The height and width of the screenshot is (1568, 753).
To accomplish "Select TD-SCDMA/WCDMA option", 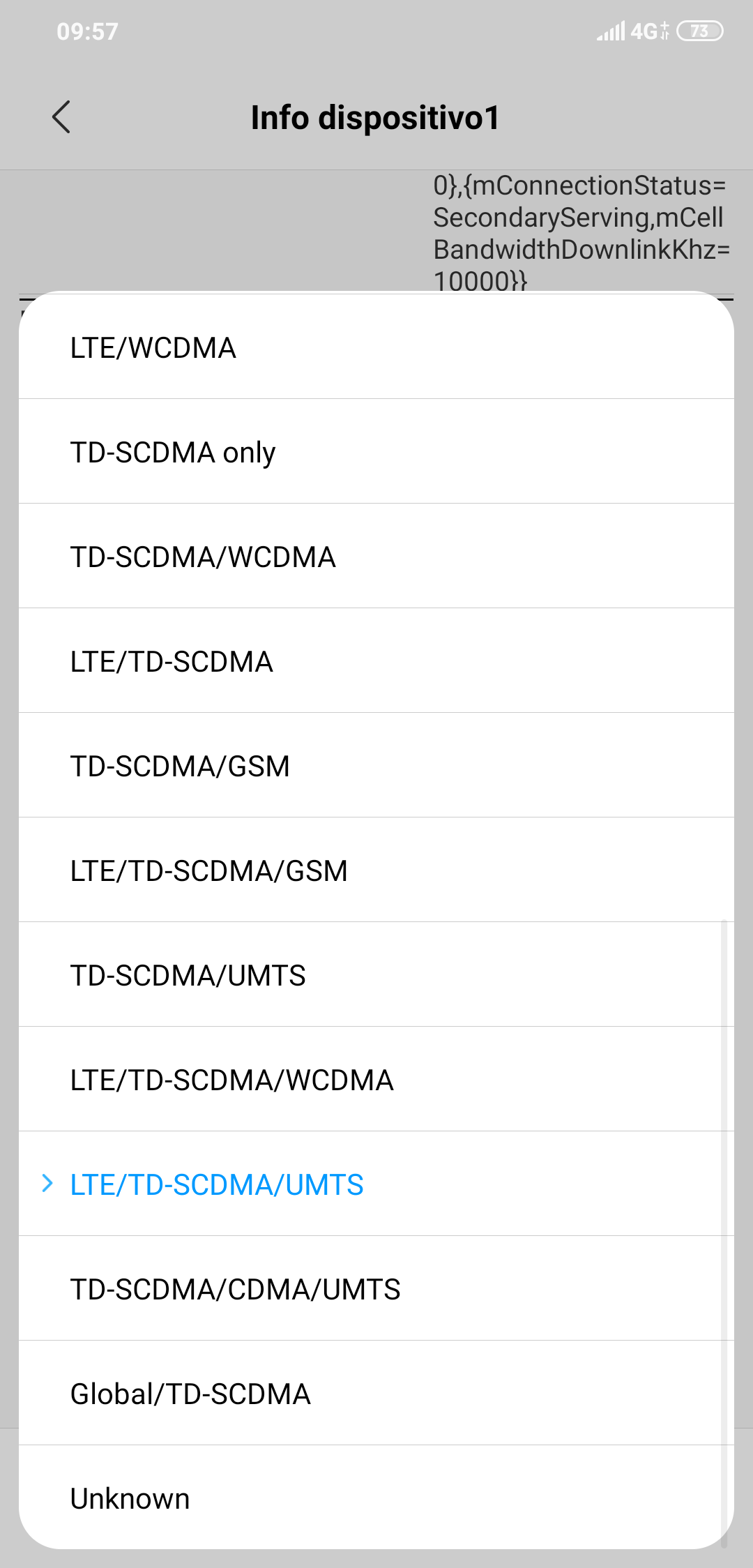I will point(376,556).
